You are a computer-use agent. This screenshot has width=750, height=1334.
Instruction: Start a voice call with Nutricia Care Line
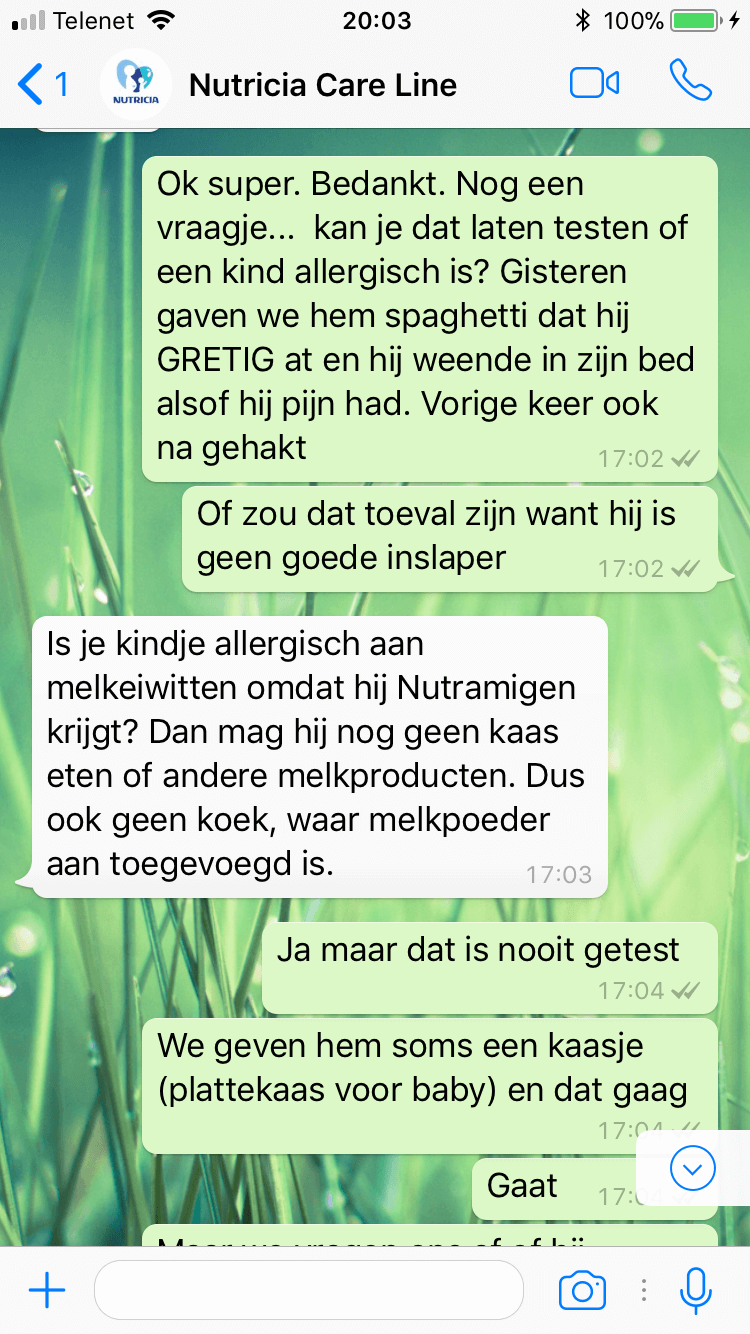690,82
